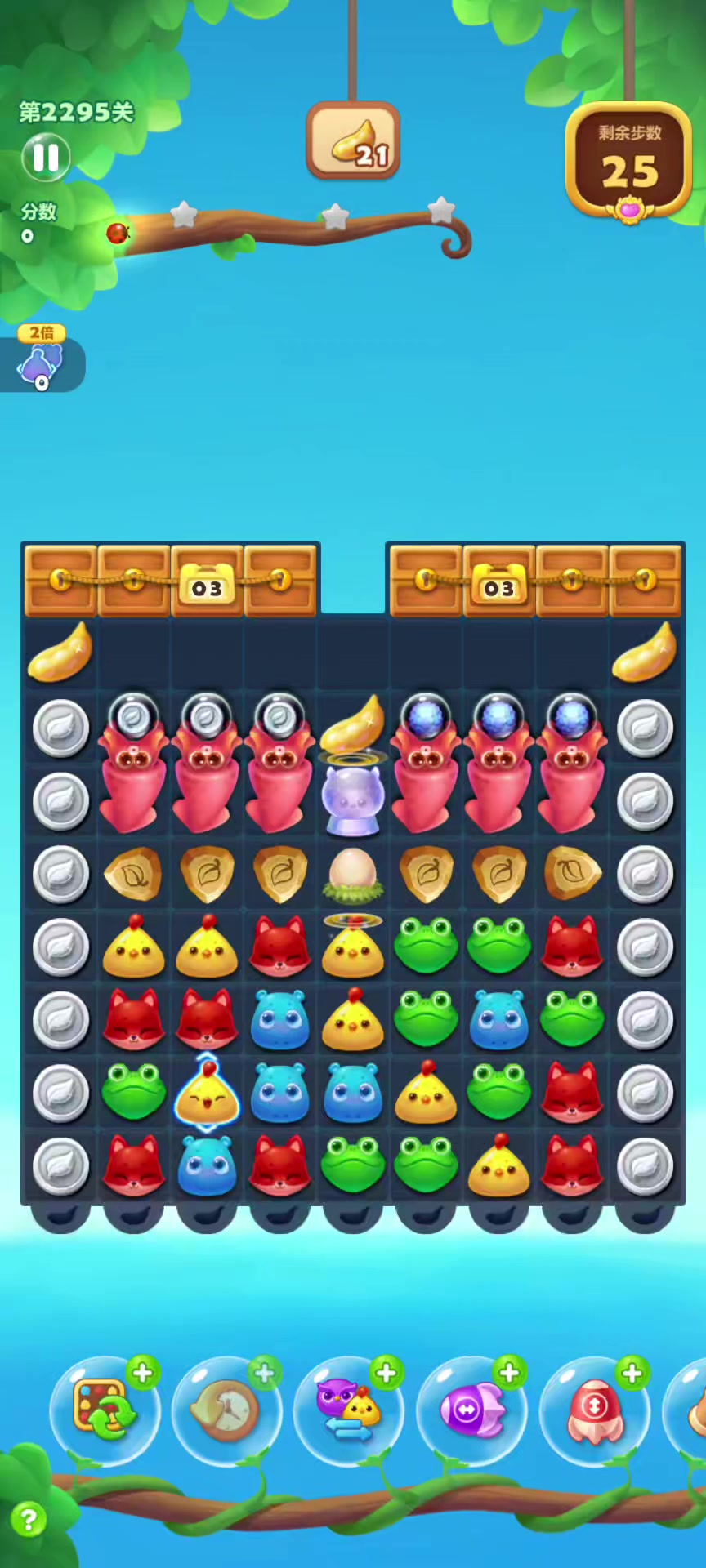
Task: Use the swap-two-animals booster
Action: coord(349,1410)
